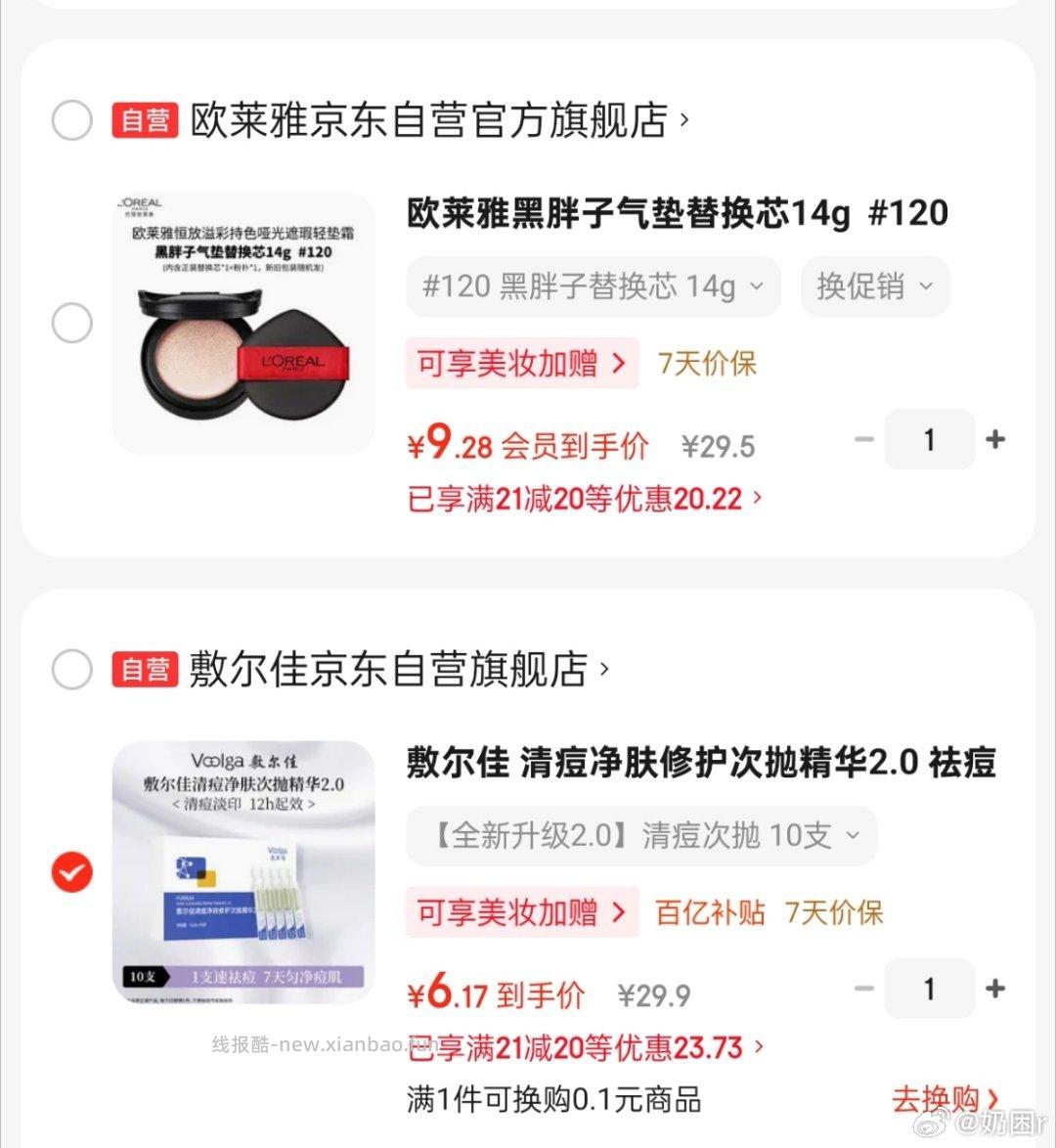Open 敷尔佳京东自营旗舰店 store page
The height and width of the screenshot is (1148, 1056).
click(391, 670)
